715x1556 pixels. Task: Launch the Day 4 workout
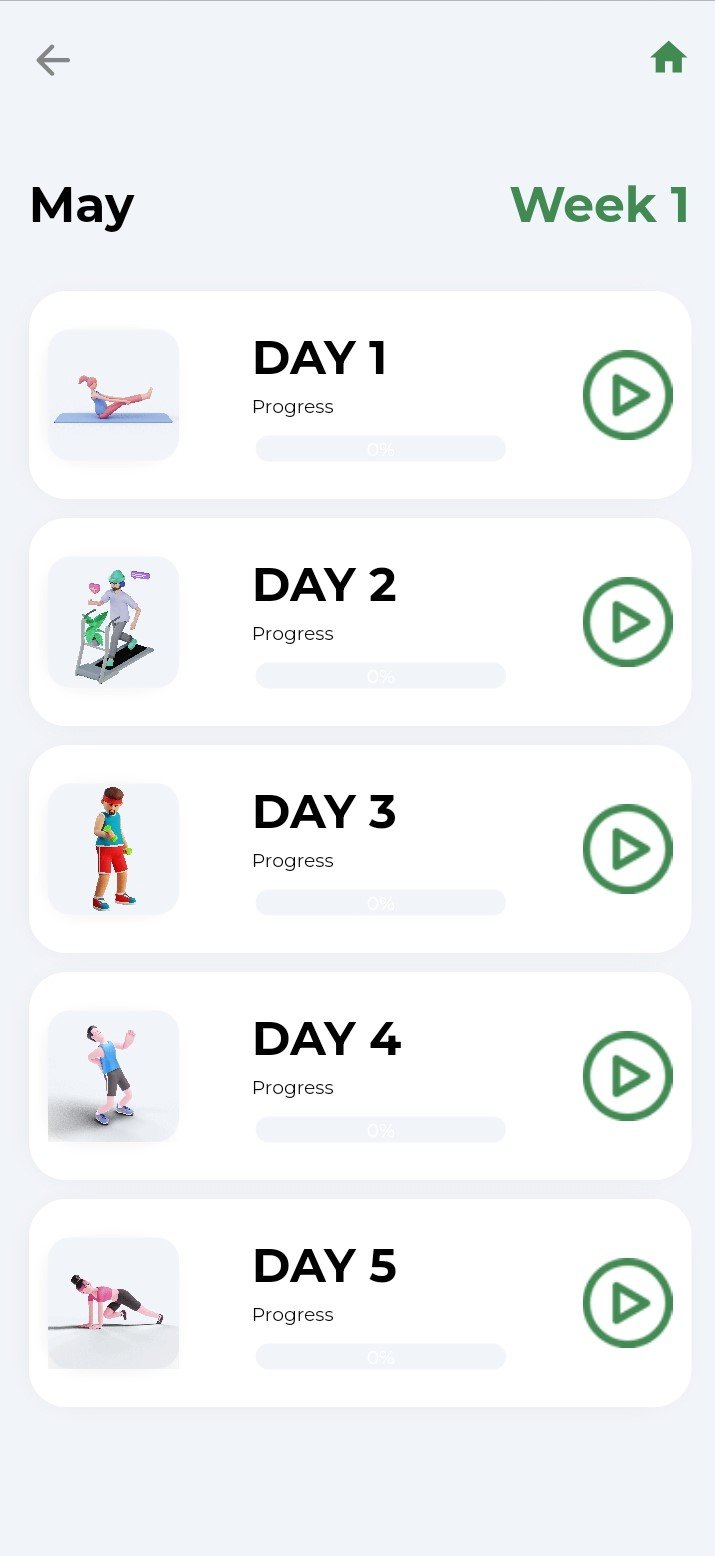pos(627,1076)
